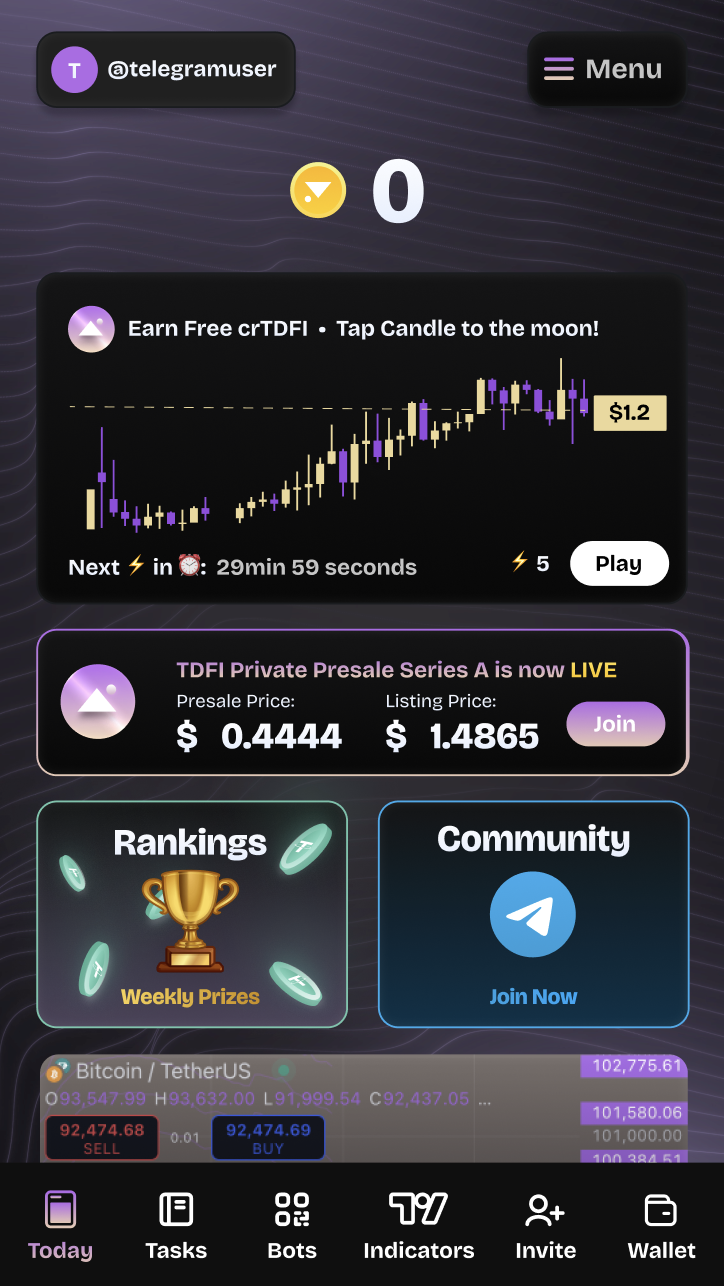
Task: Open the Indicators tab
Action: click(418, 1225)
